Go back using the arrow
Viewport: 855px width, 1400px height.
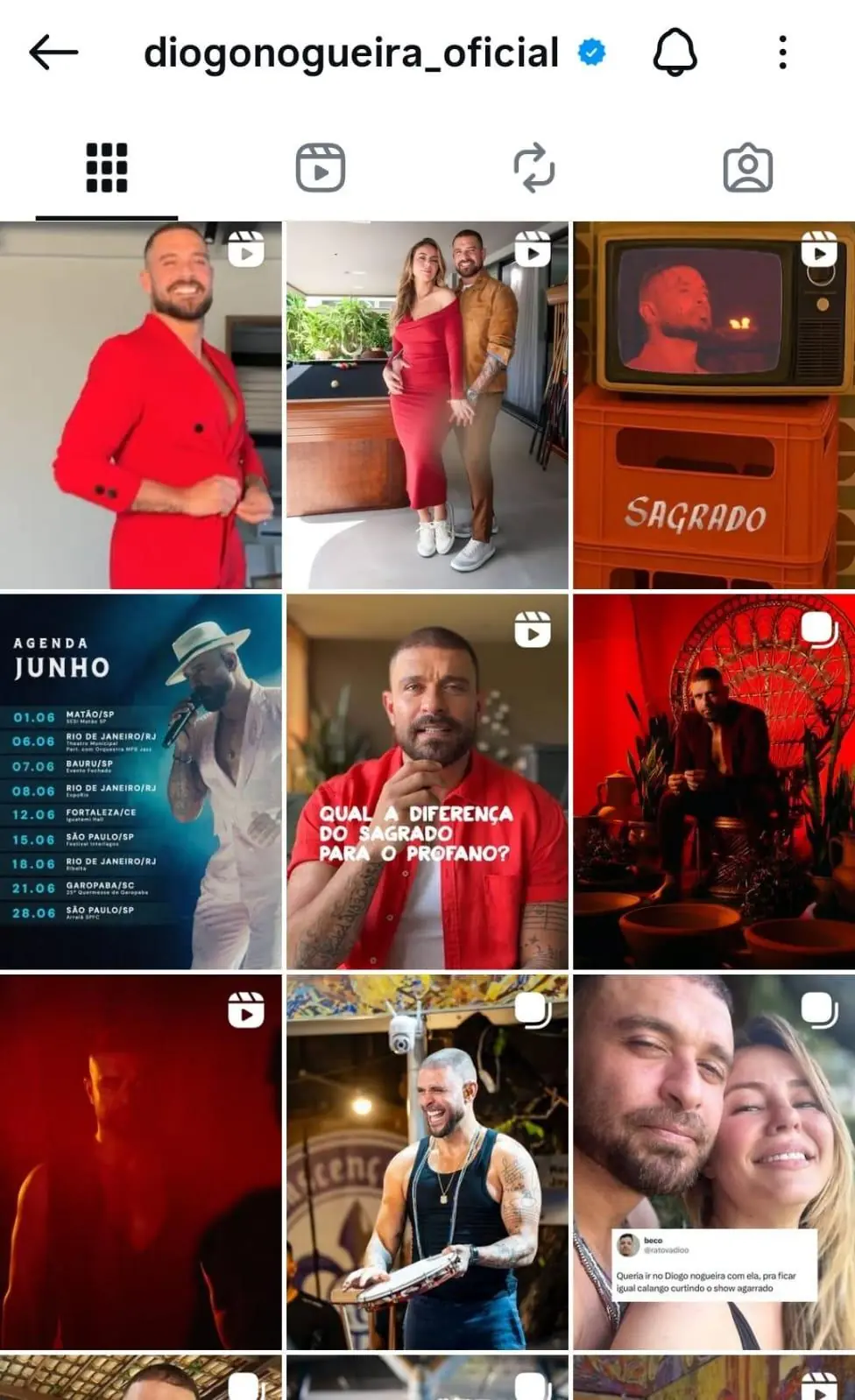tap(53, 53)
